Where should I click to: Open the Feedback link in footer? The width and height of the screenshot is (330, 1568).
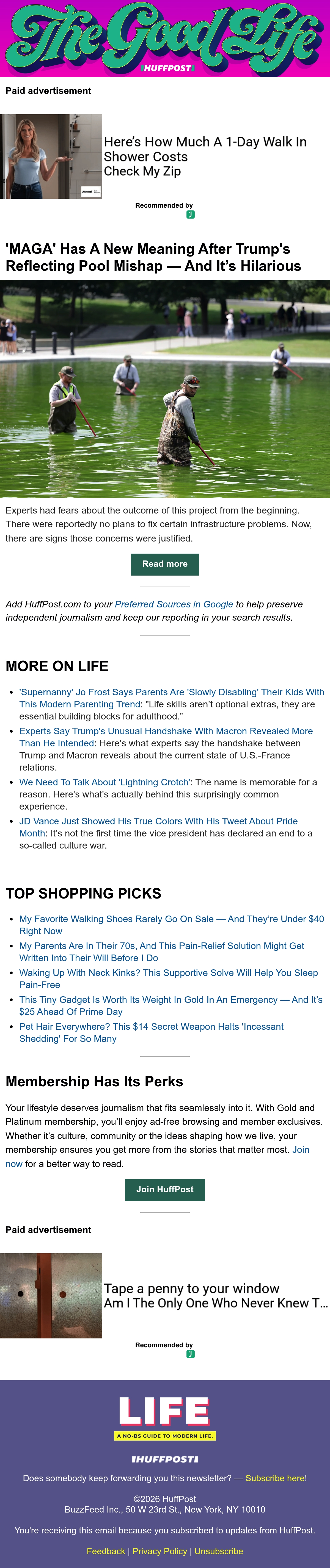coord(106,1551)
